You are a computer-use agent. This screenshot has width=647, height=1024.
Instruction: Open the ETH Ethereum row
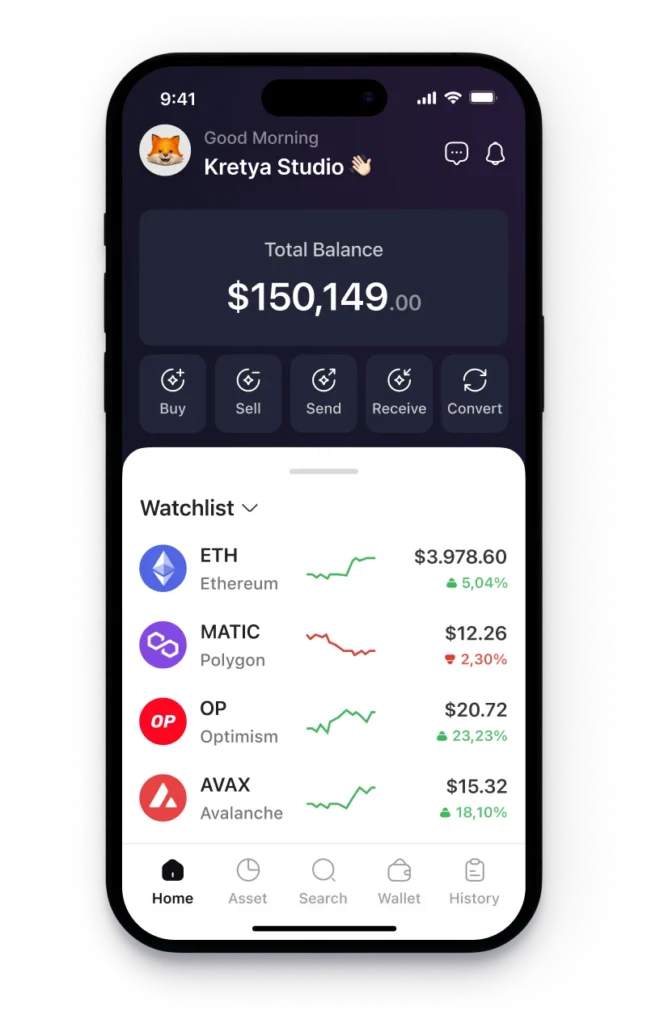click(x=323, y=569)
